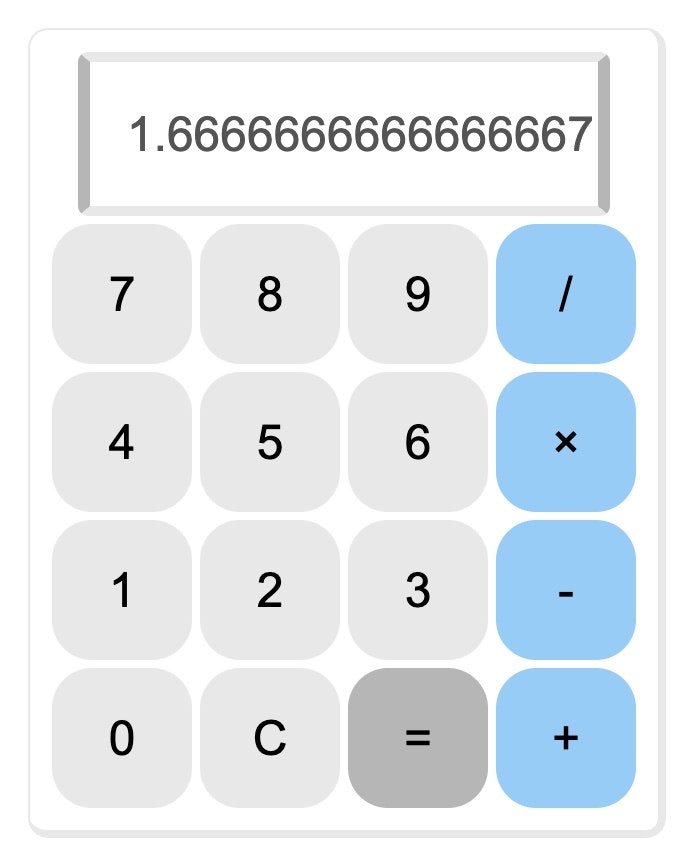Tap the number 7 key
Image resolution: width=698 pixels, height=860 pixels.
pyautogui.click(x=121, y=294)
